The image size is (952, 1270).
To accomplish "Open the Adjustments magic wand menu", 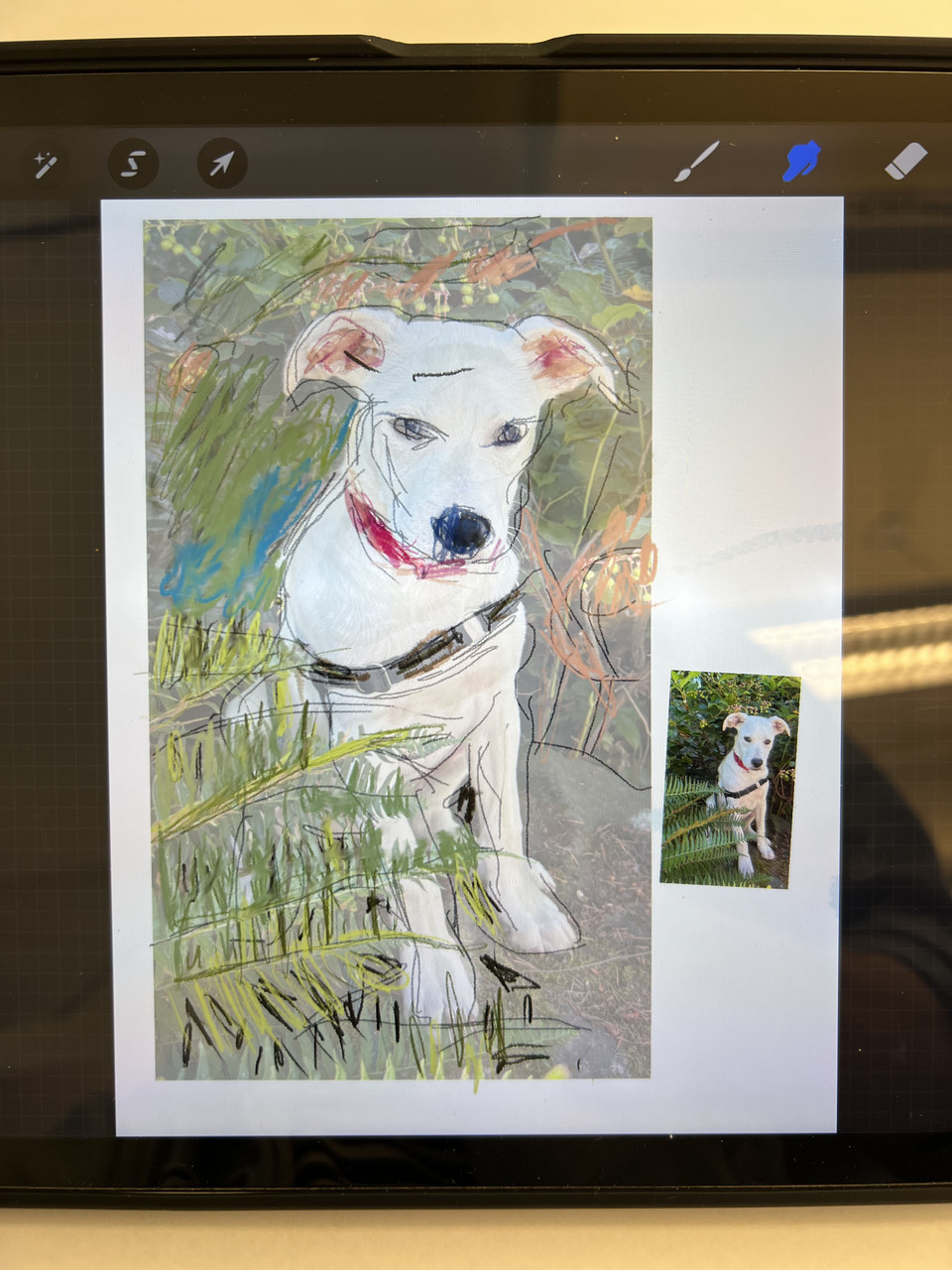I will pyautogui.click(x=46, y=164).
